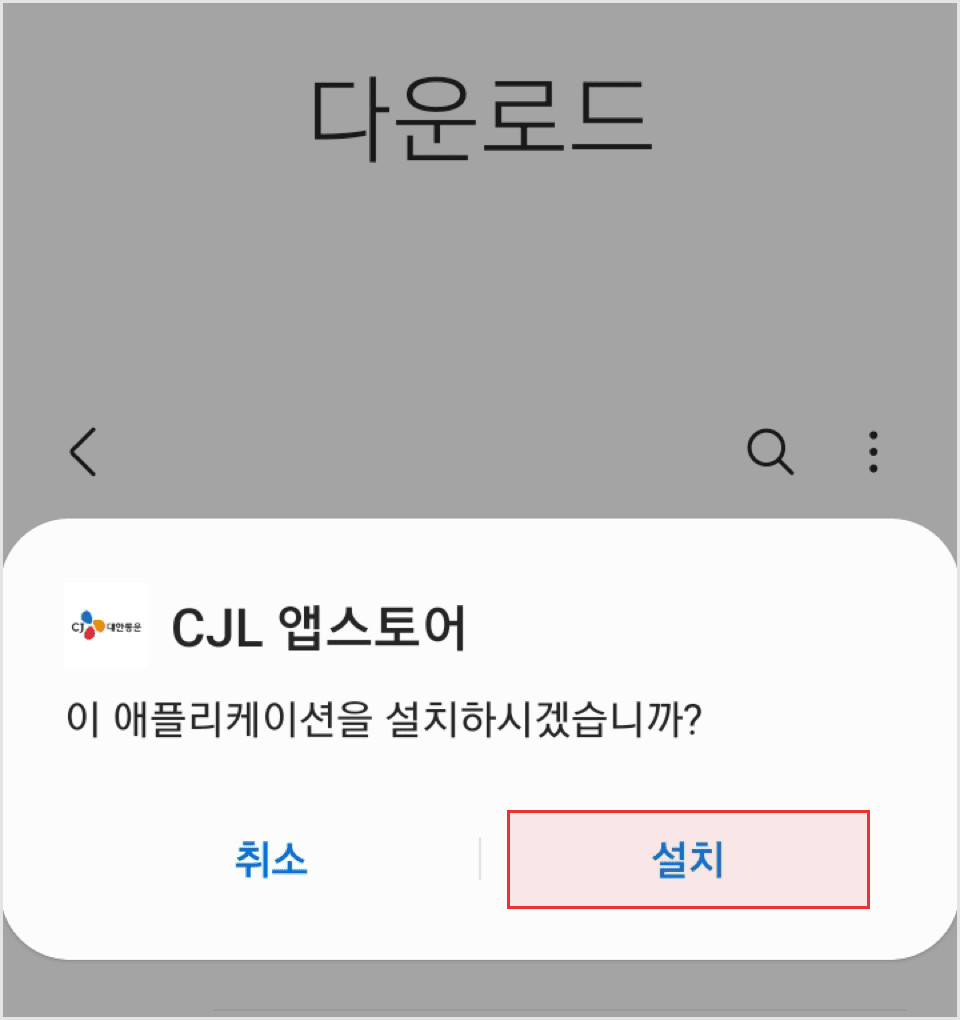Tap the back arrow icon
Screen dimensions: 960x1020
(x=82, y=452)
